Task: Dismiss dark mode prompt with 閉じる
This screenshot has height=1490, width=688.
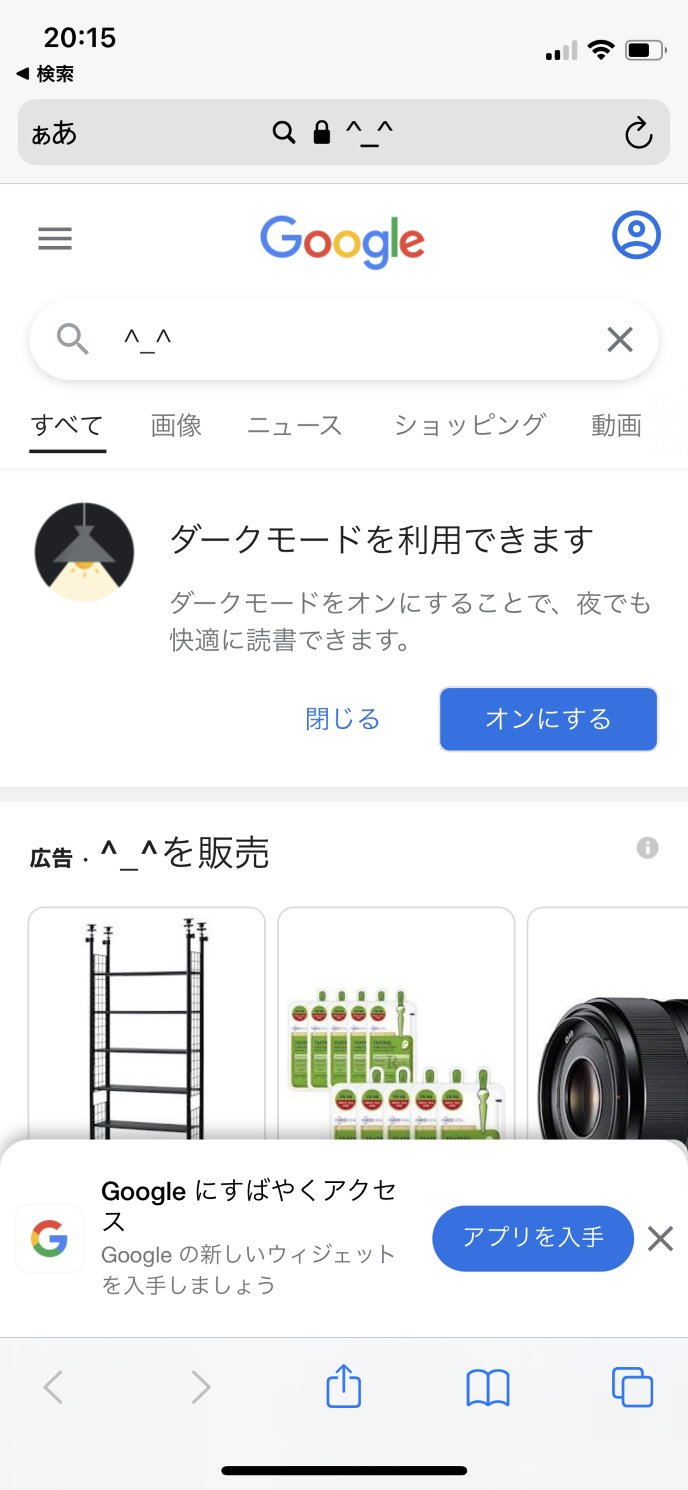Action: pos(343,719)
